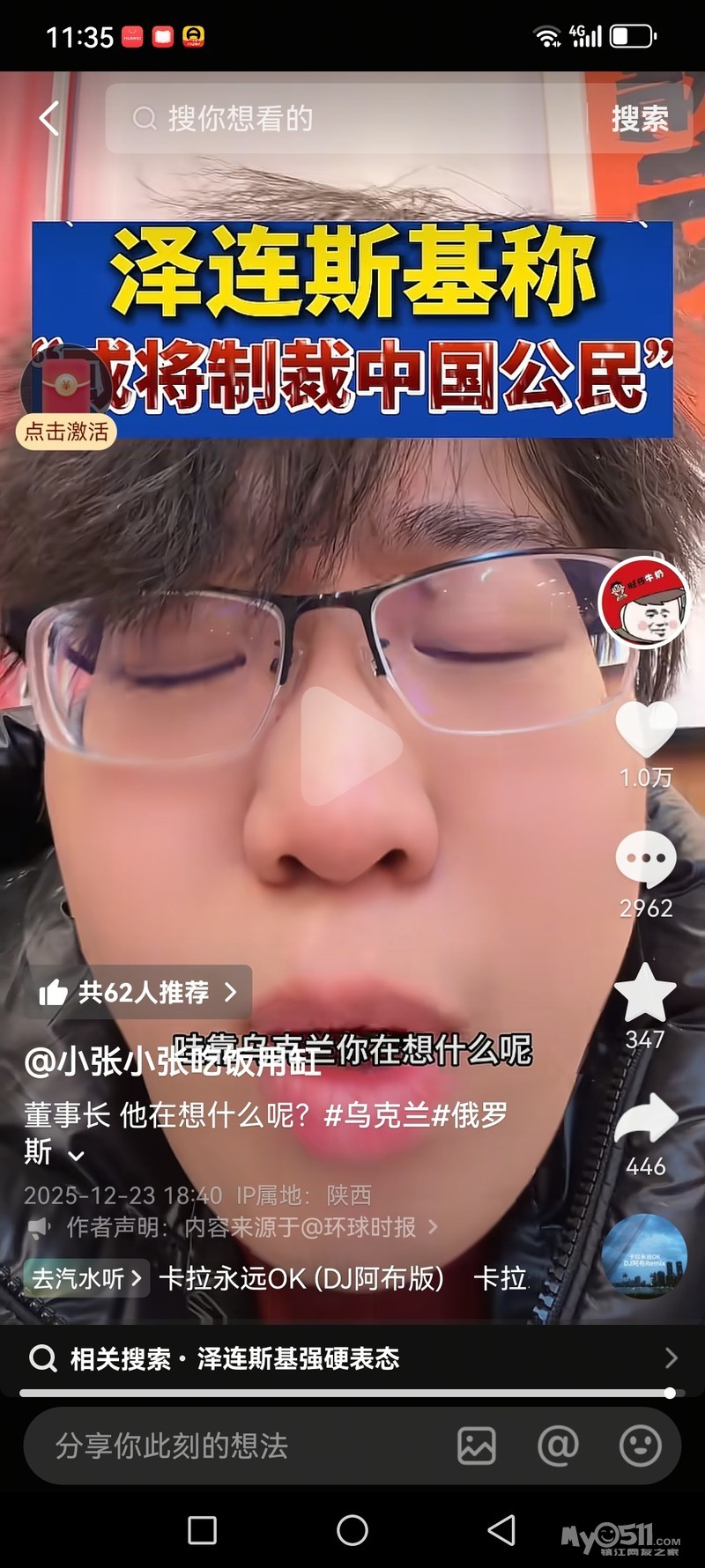Like this video with the heart icon
This screenshot has width=705, height=1568.
pyautogui.click(x=646, y=729)
